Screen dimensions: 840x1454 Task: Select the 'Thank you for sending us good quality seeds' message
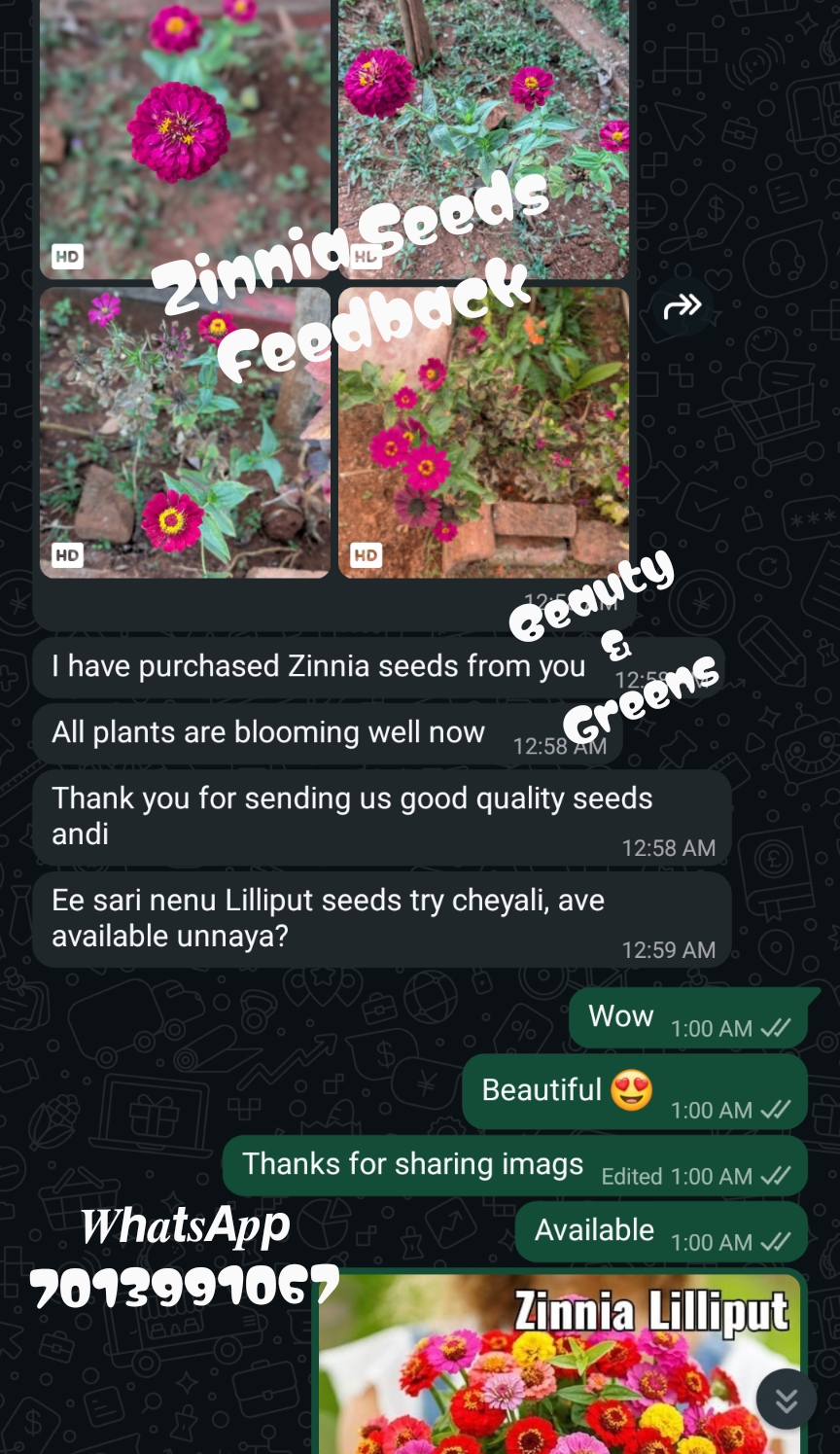click(379, 815)
